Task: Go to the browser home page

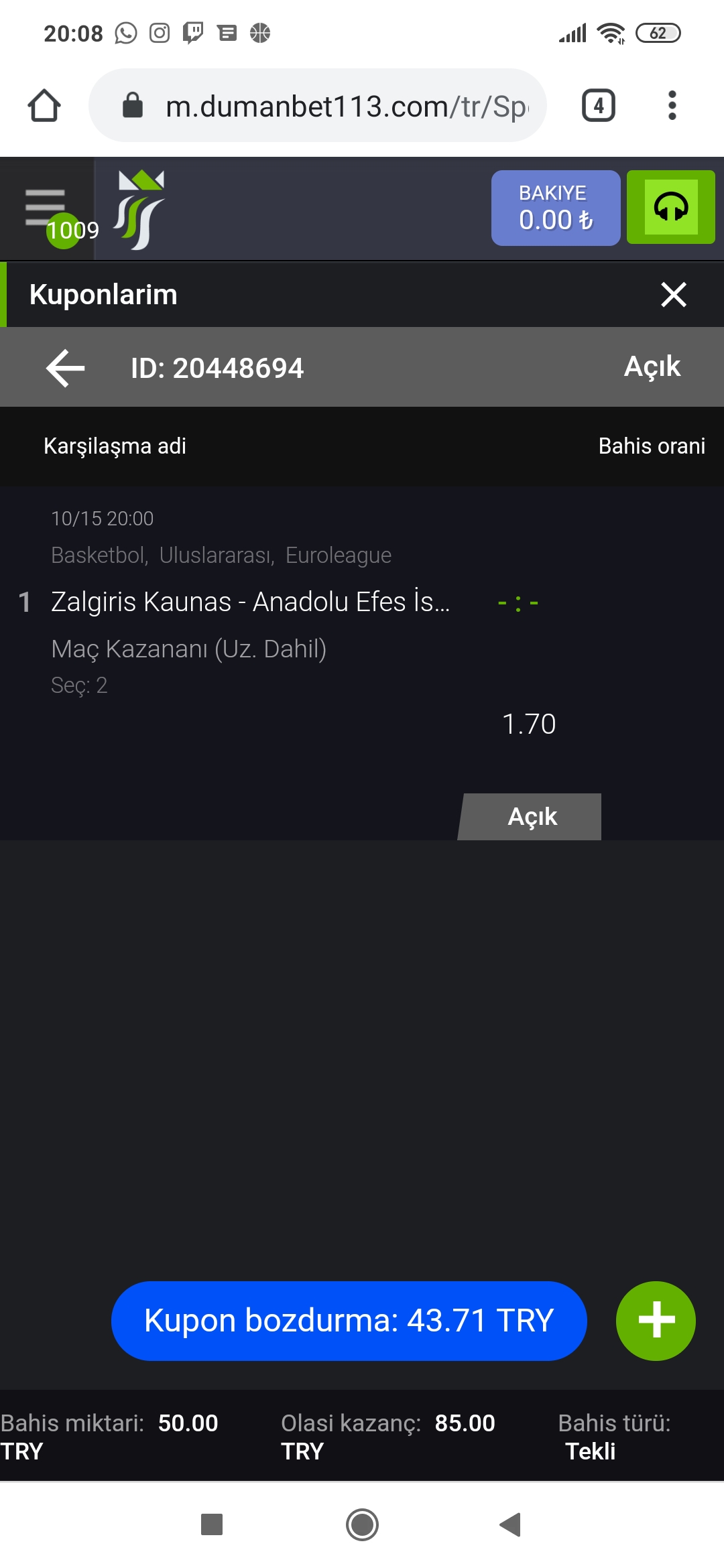Action: coord(44,105)
